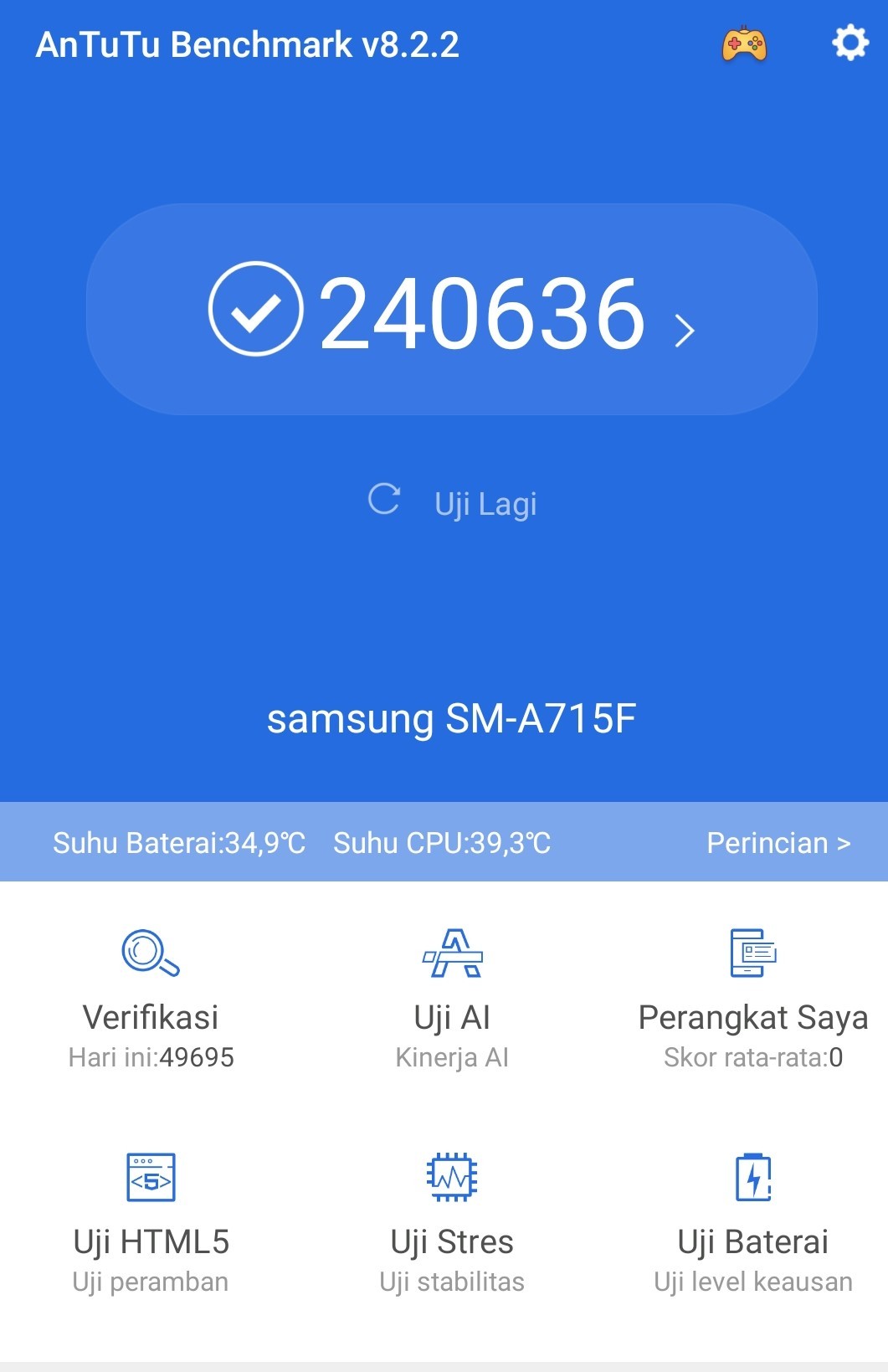Run the test again with Uji Lagi

pos(453,503)
